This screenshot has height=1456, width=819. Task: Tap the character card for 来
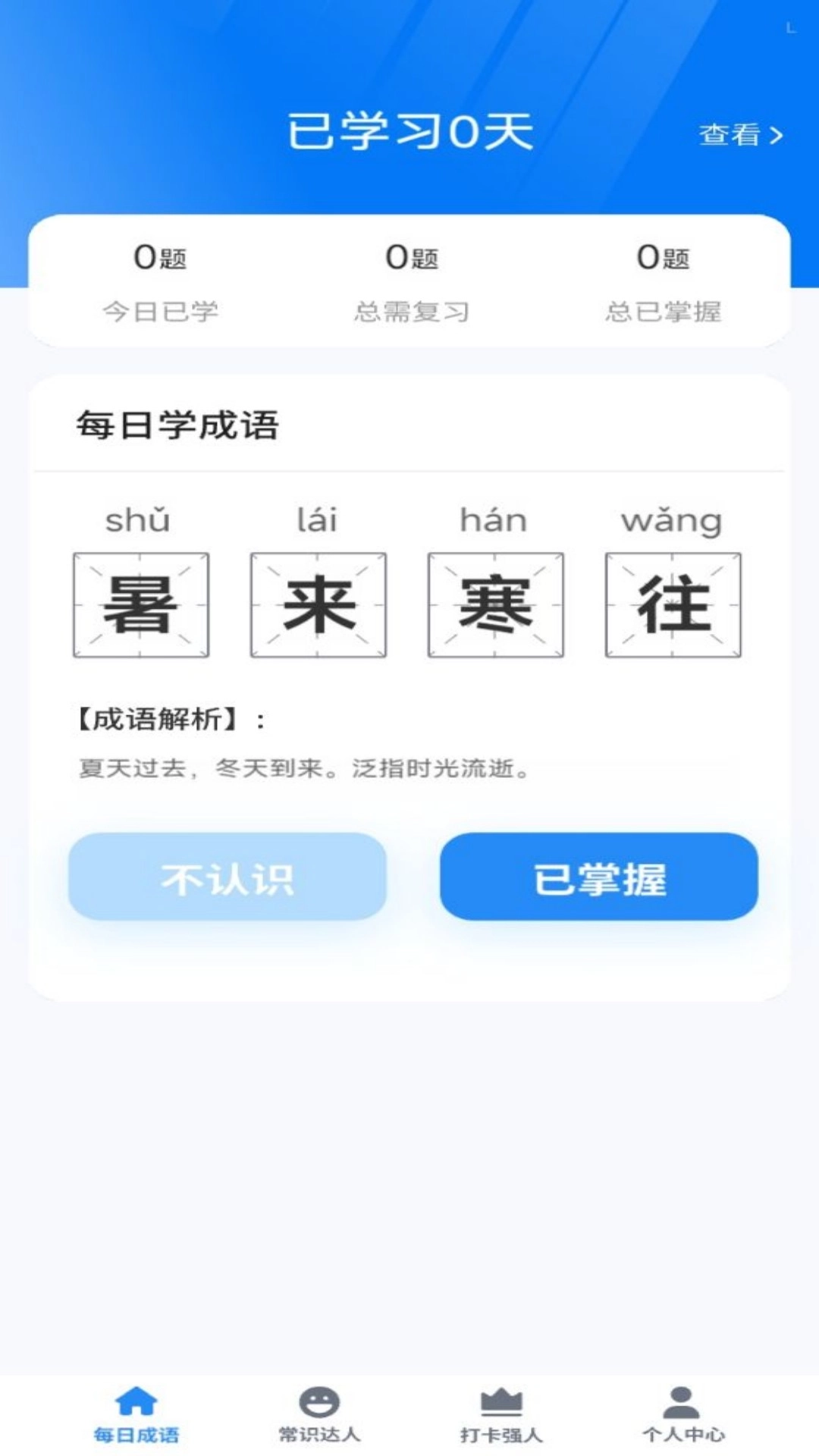tap(318, 607)
